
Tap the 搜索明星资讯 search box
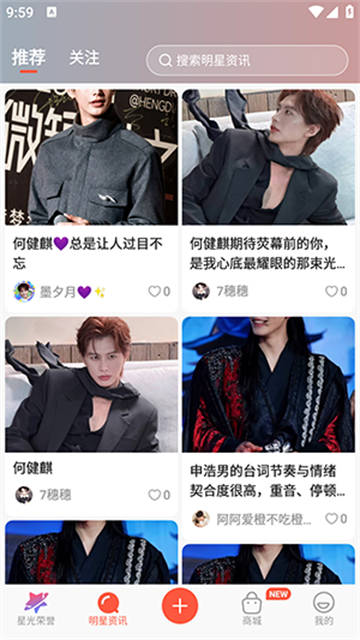[x=247, y=60]
